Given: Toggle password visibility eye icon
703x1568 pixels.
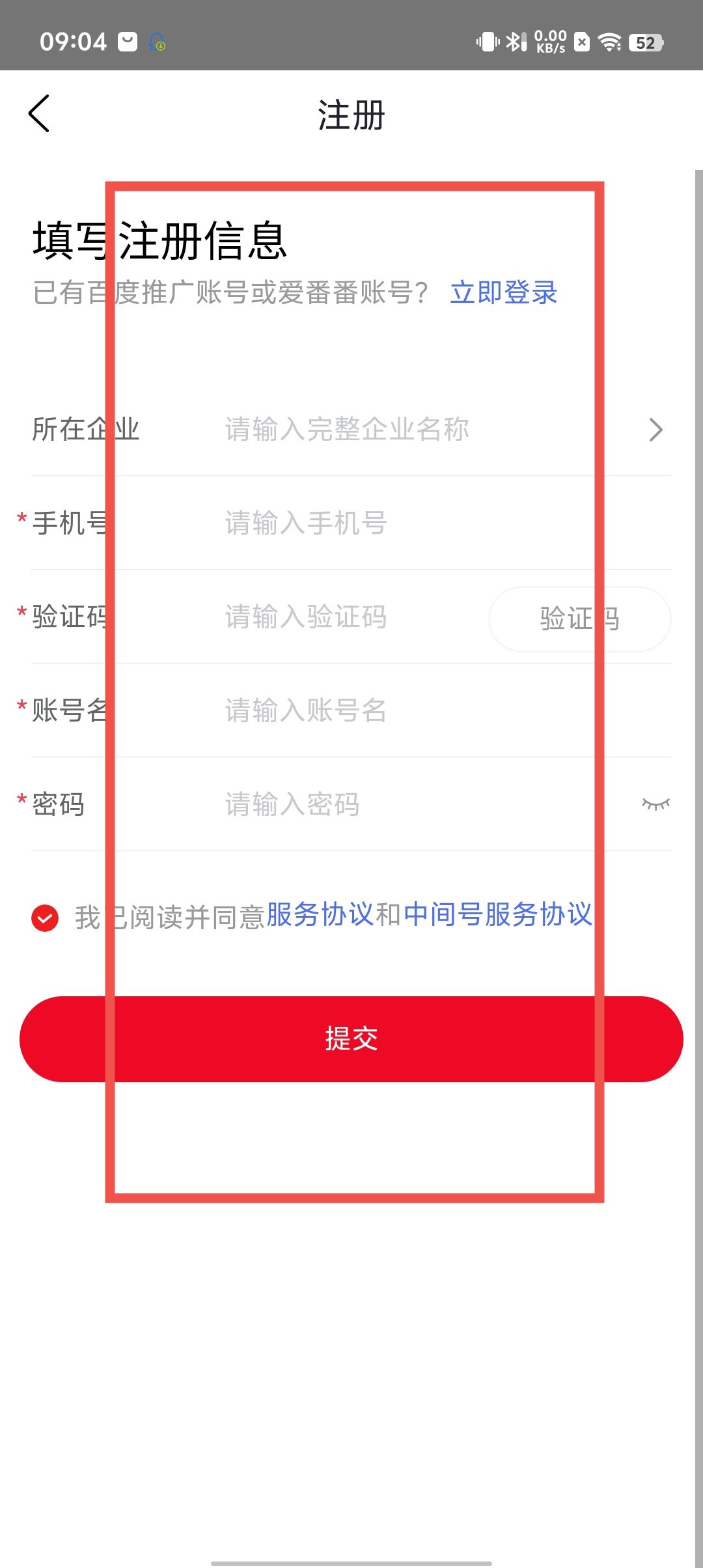Looking at the screenshot, I should click(x=655, y=804).
